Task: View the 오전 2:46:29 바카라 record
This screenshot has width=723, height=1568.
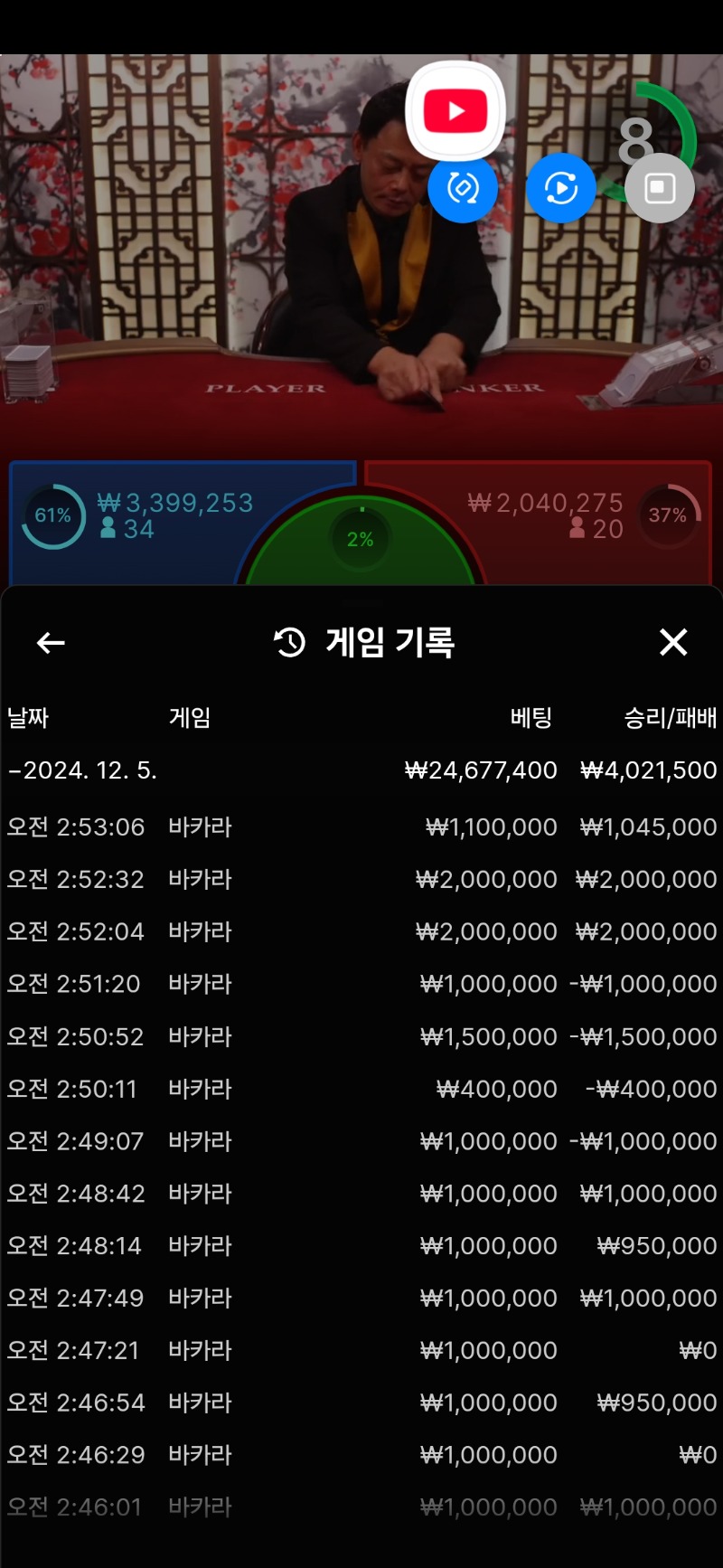Action: click(x=361, y=1455)
